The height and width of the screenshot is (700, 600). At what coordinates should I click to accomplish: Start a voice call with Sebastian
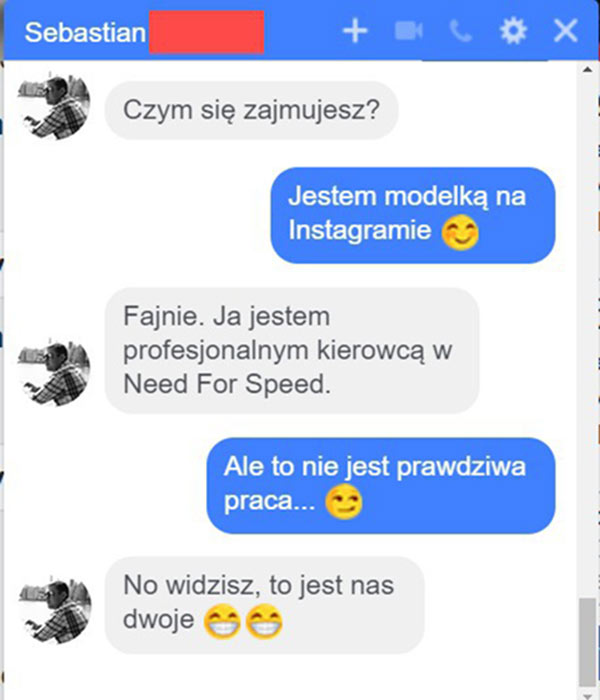point(460,31)
